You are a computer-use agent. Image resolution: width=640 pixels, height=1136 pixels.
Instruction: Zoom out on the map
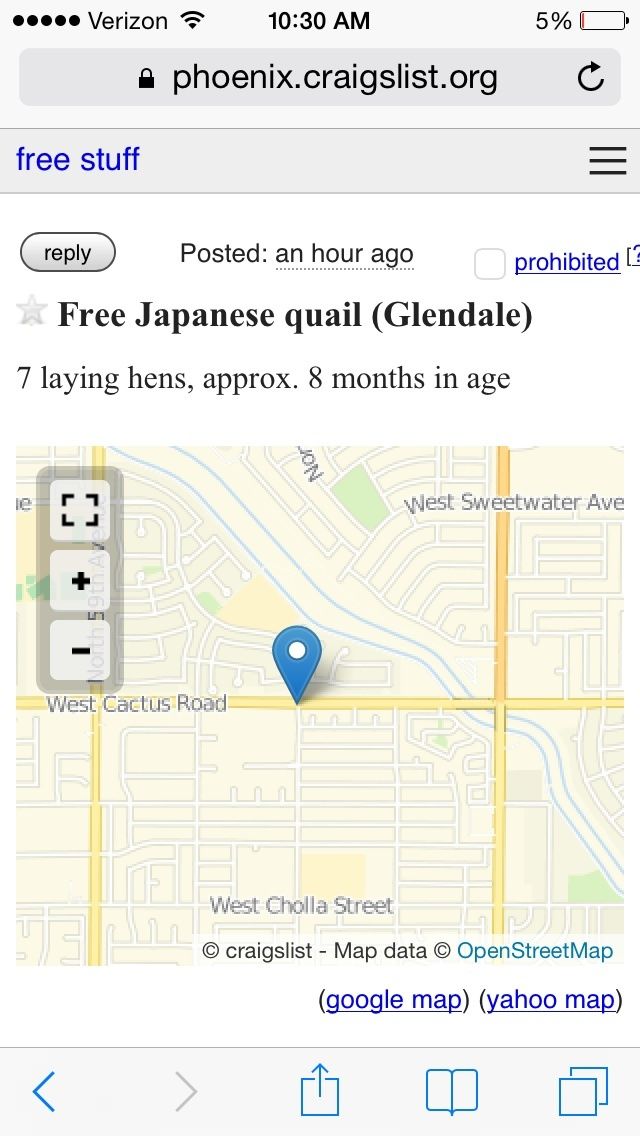(80, 651)
